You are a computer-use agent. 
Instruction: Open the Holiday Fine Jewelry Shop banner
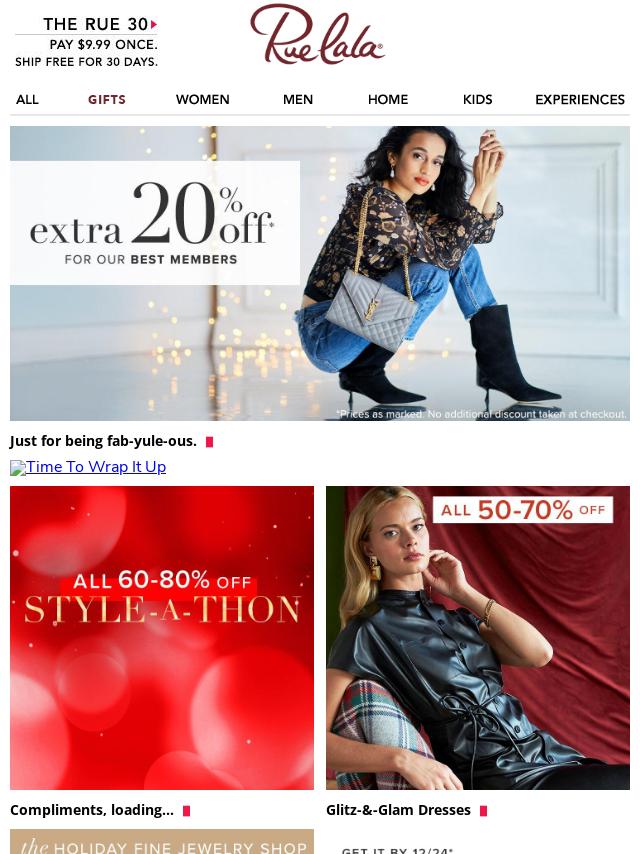pyautogui.click(x=162, y=842)
